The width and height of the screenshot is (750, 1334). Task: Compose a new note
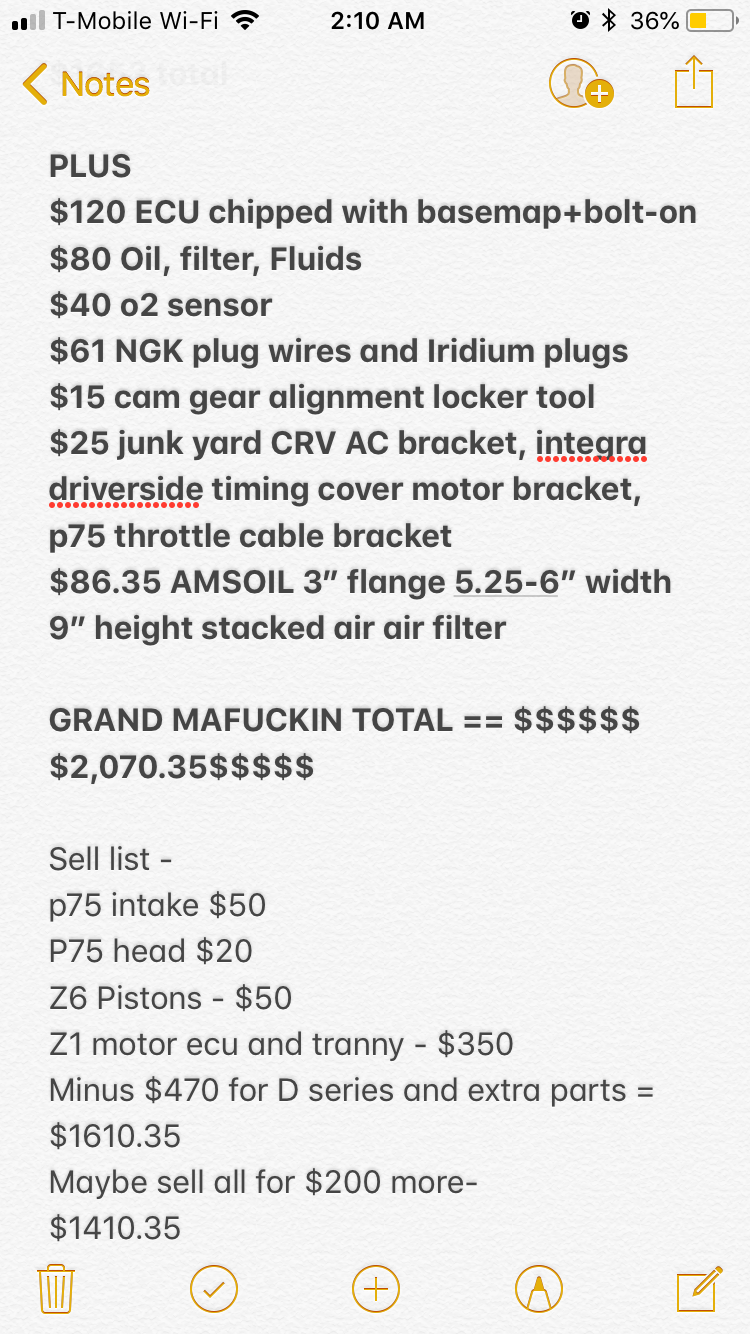click(x=699, y=1288)
